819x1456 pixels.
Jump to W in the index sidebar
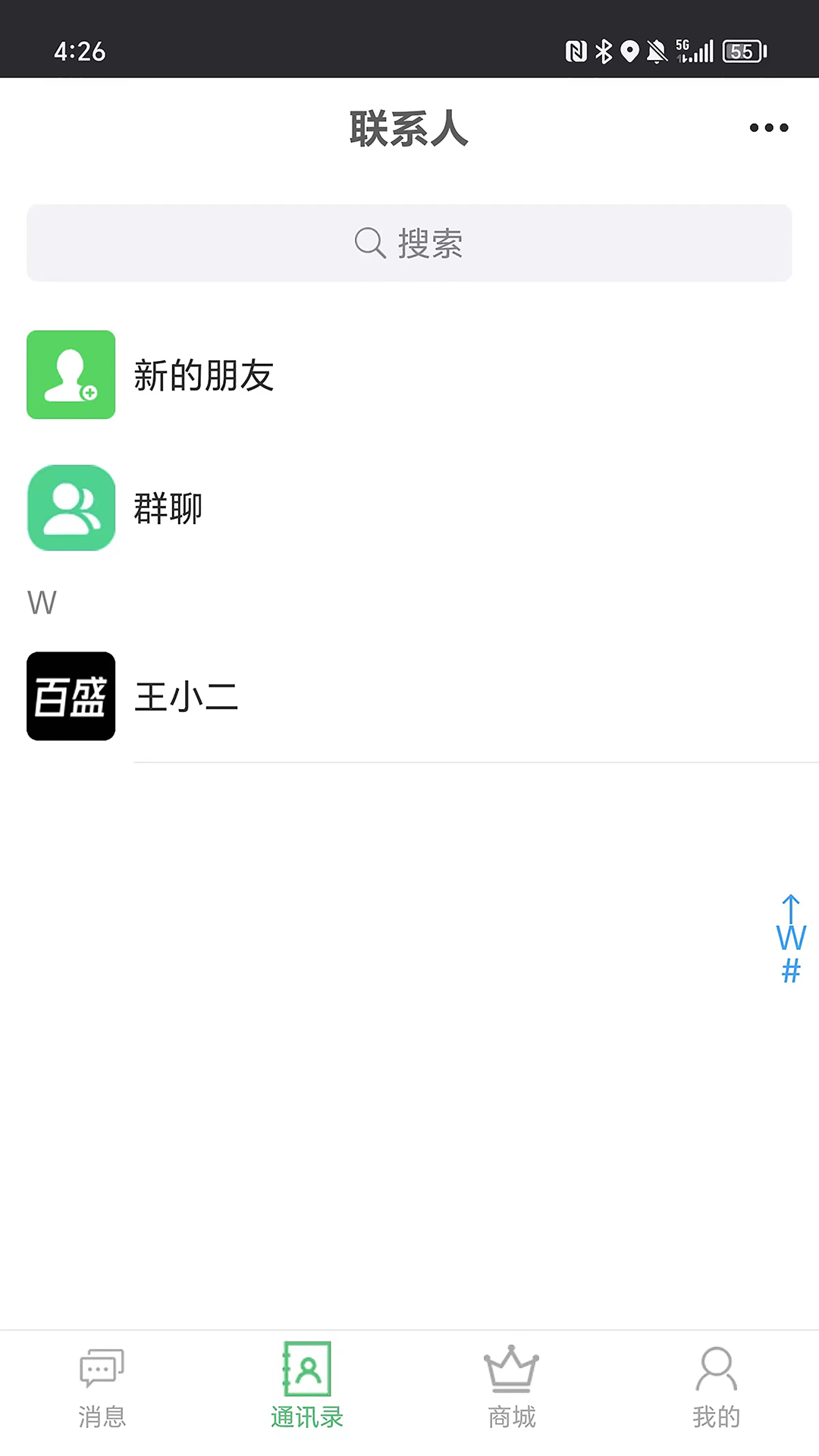[791, 938]
